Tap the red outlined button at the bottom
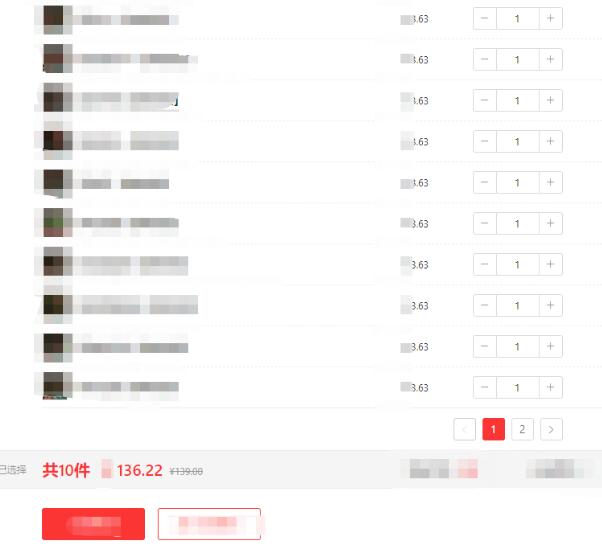Screen dimensions: 602x556 [x=209, y=524]
